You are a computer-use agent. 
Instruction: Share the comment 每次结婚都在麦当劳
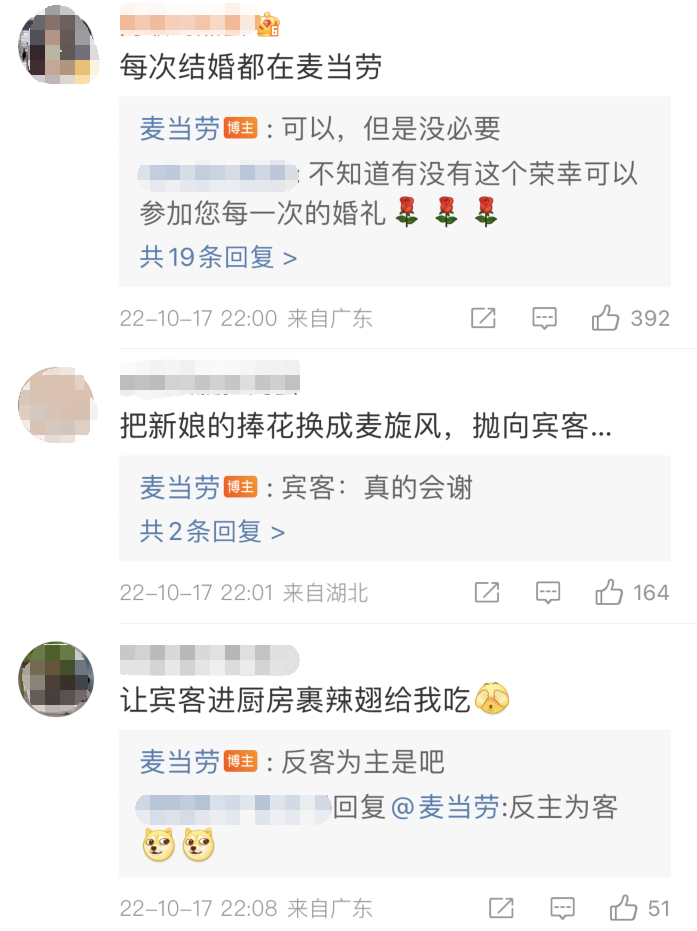483,319
